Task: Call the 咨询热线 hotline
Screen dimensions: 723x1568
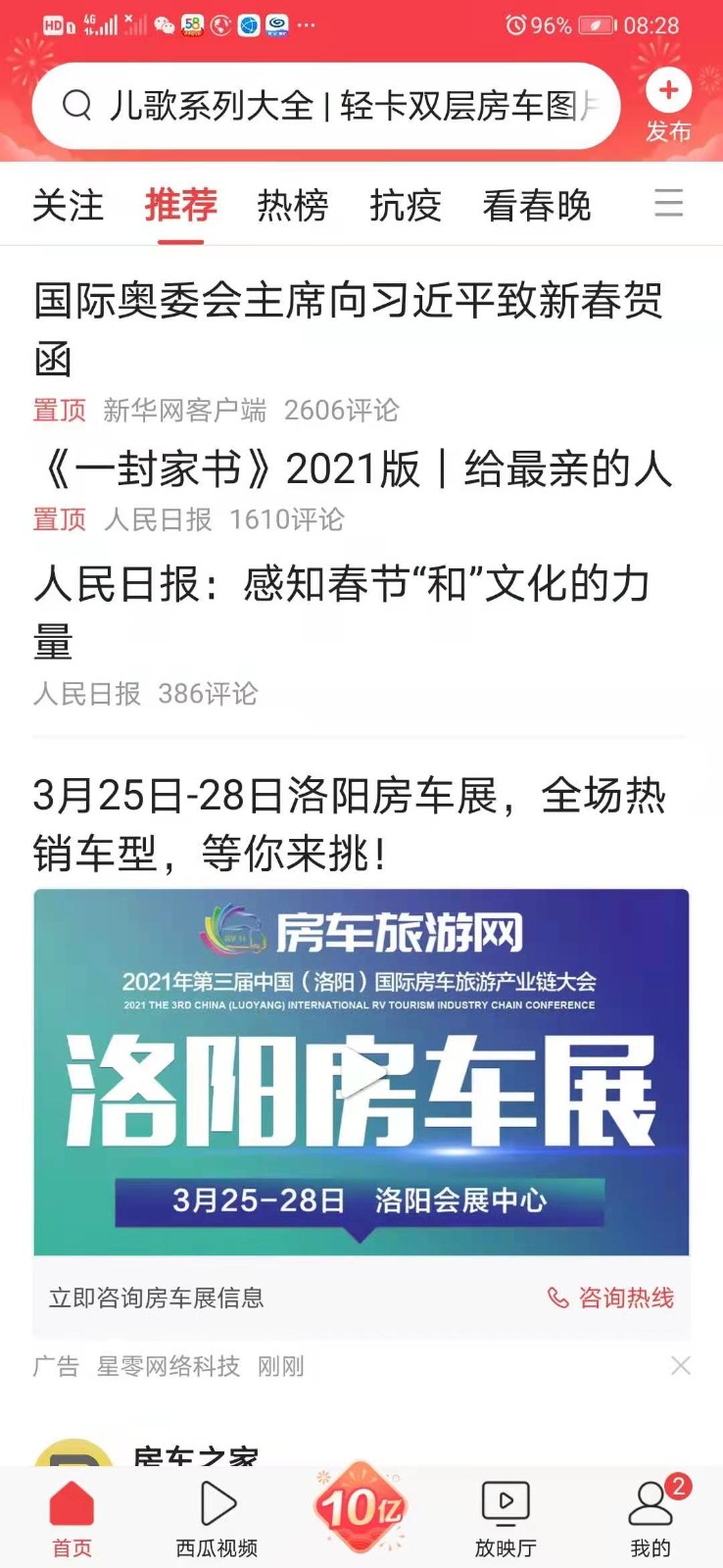Action: (x=611, y=1298)
